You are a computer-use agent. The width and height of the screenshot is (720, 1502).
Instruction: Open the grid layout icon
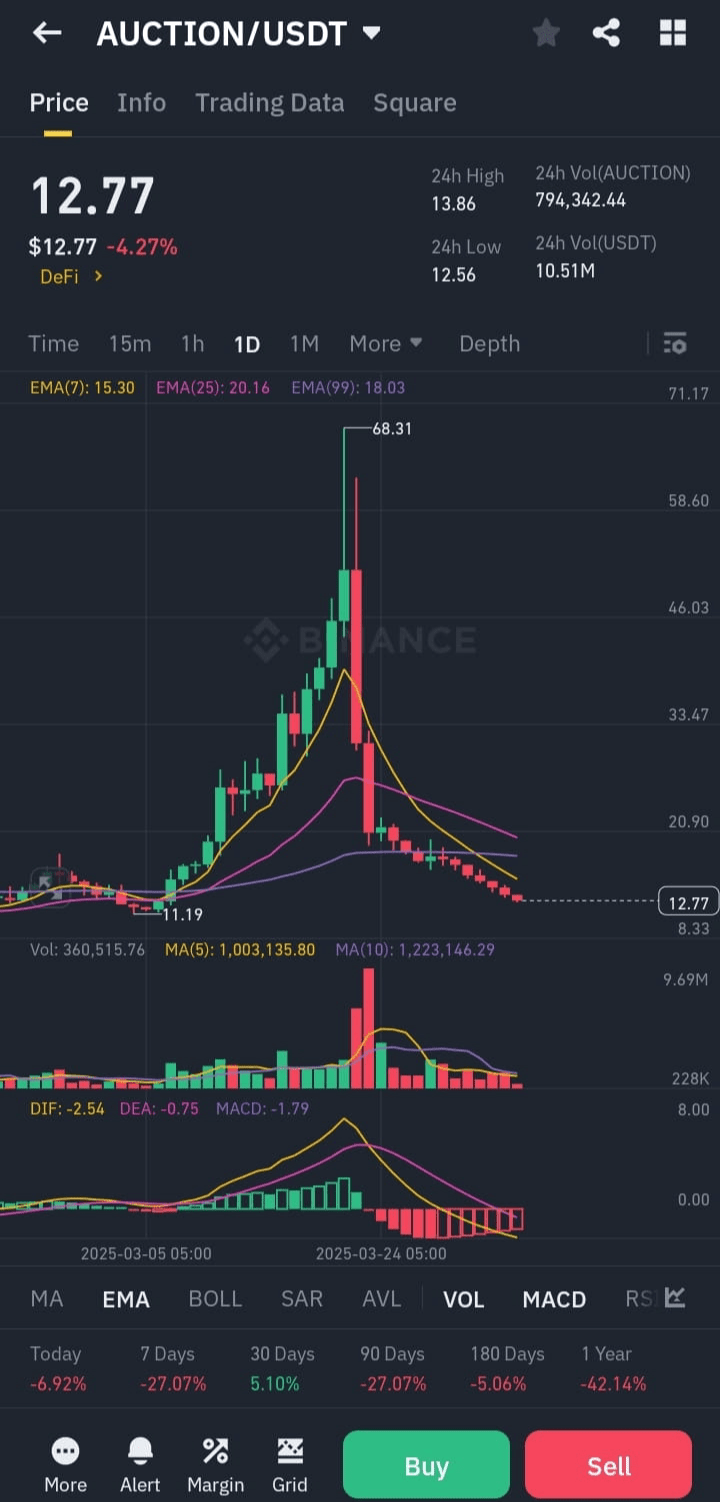673,33
